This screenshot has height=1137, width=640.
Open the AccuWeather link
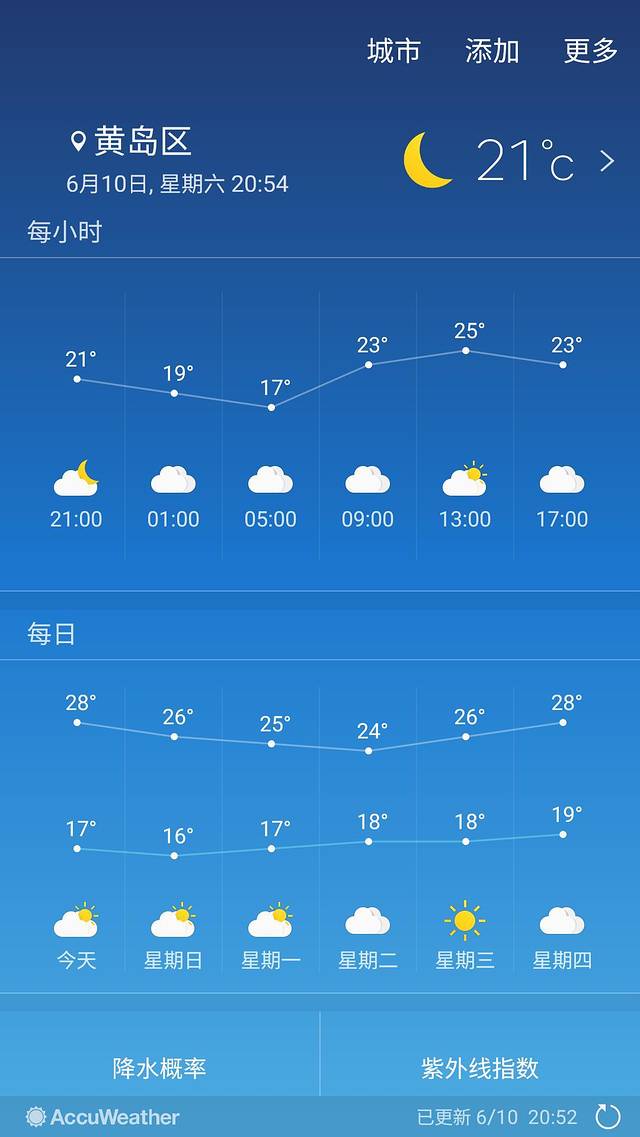(103, 1117)
